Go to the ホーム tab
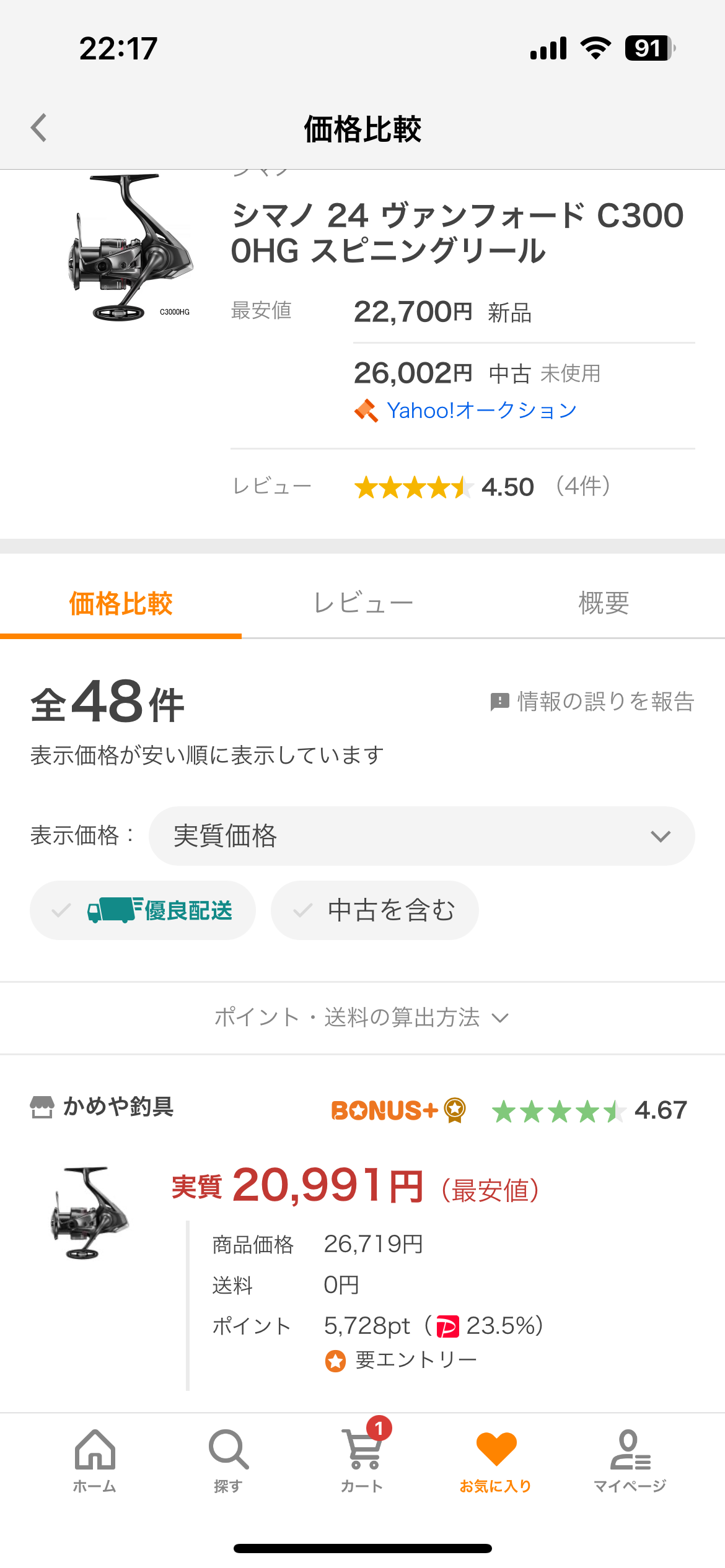This screenshot has width=725, height=1568. tap(95, 1460)
